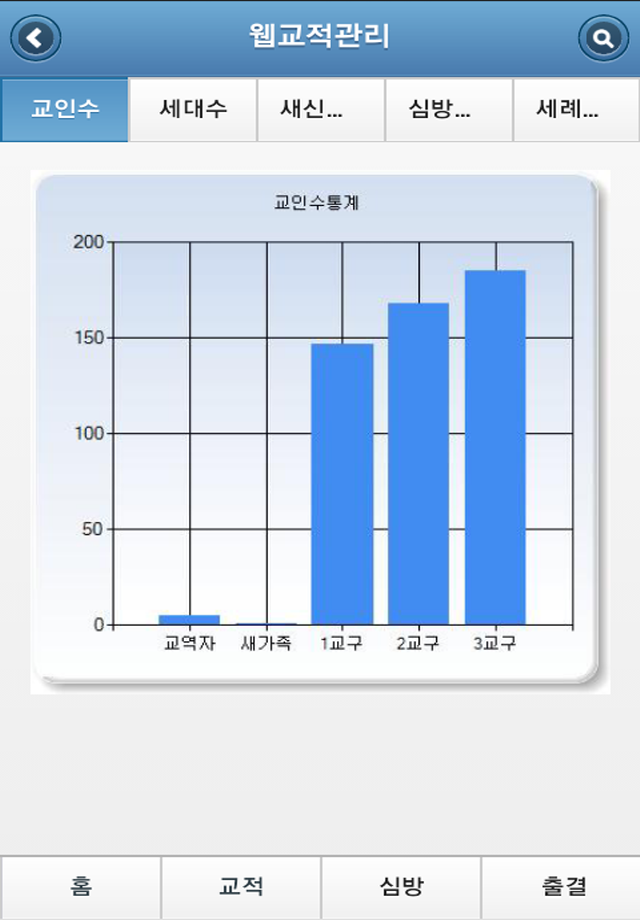The width and height of the screenshot is (640, 920).
Task: View the 세례... tab
Action: tap(576, 109)
